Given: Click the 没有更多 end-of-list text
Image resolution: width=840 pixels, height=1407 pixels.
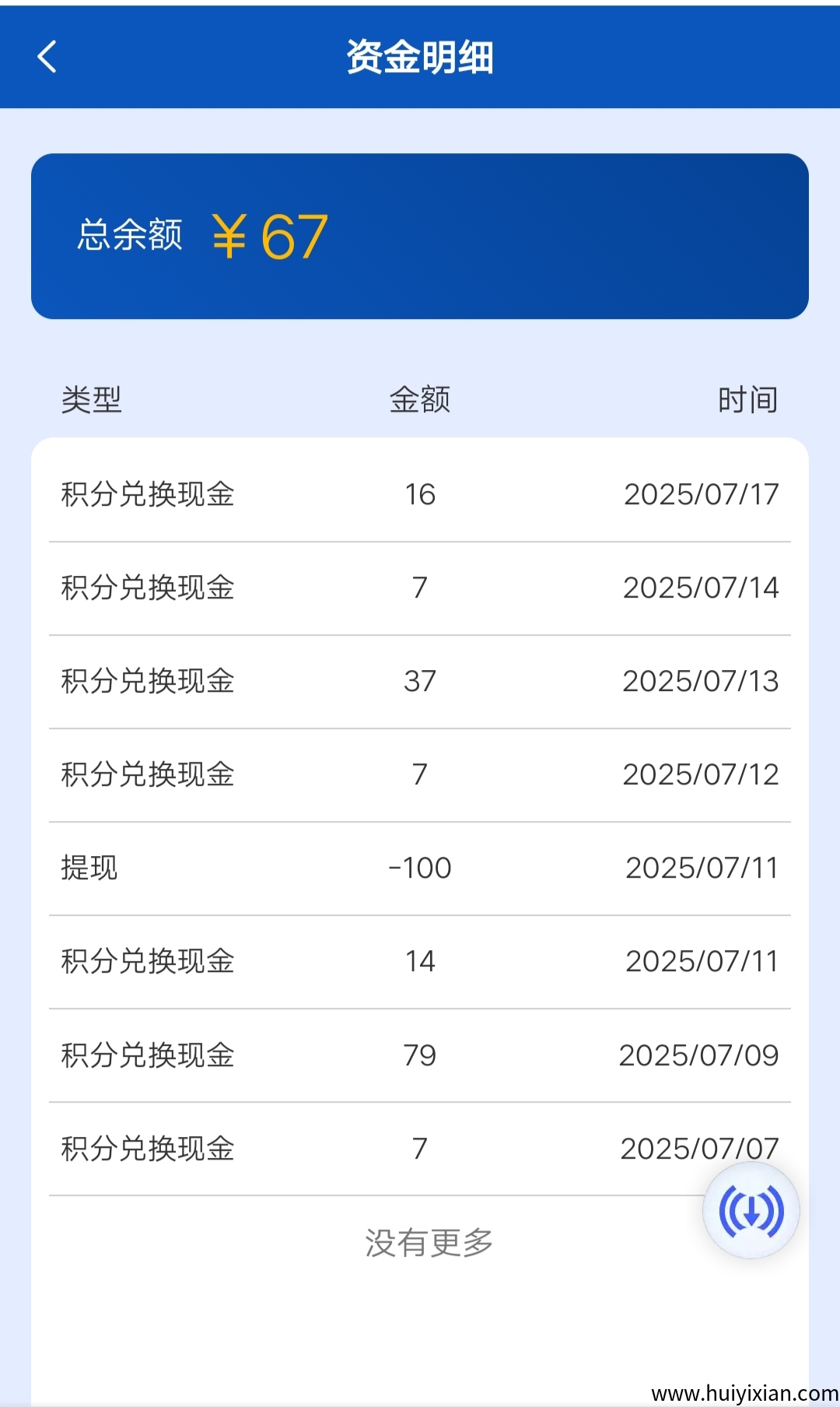Looking at the screenshot, I should point(429,1243).
